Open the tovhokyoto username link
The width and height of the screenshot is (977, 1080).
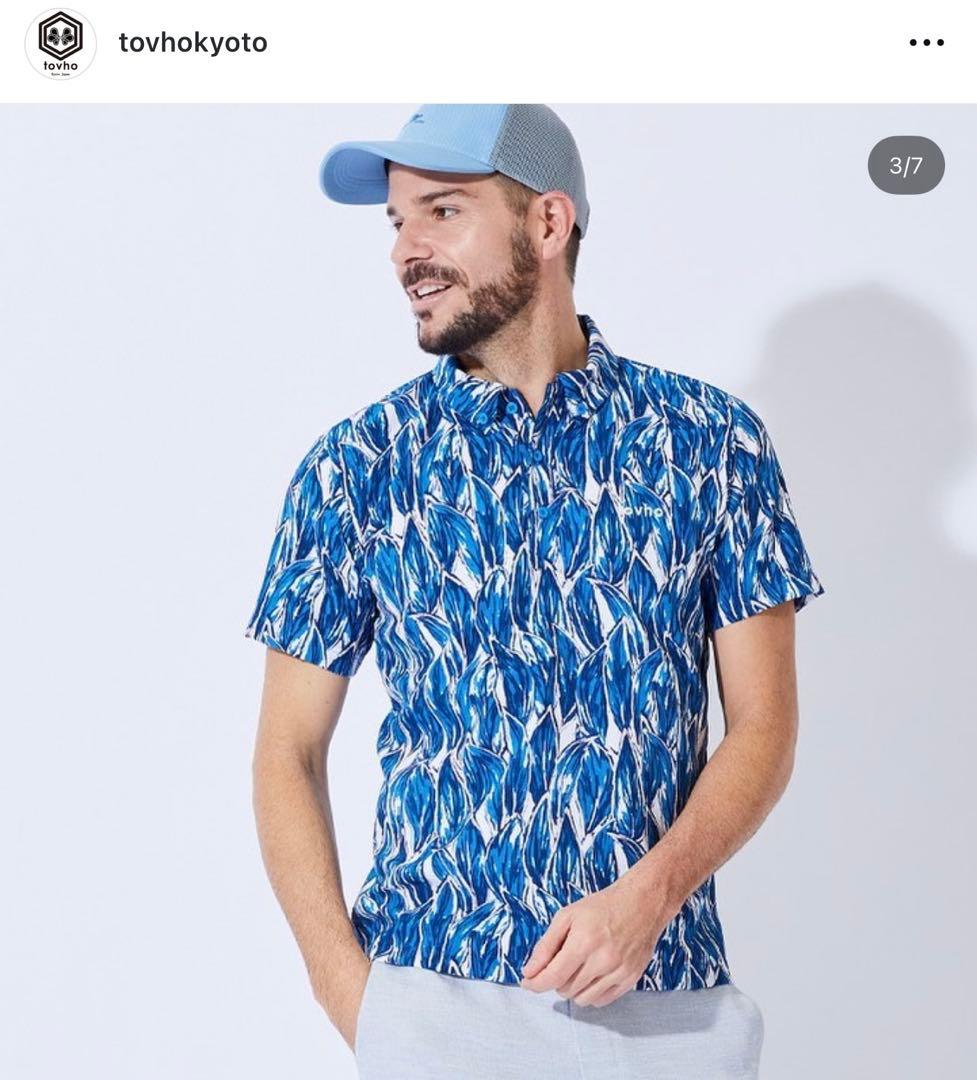coord(193,43)
